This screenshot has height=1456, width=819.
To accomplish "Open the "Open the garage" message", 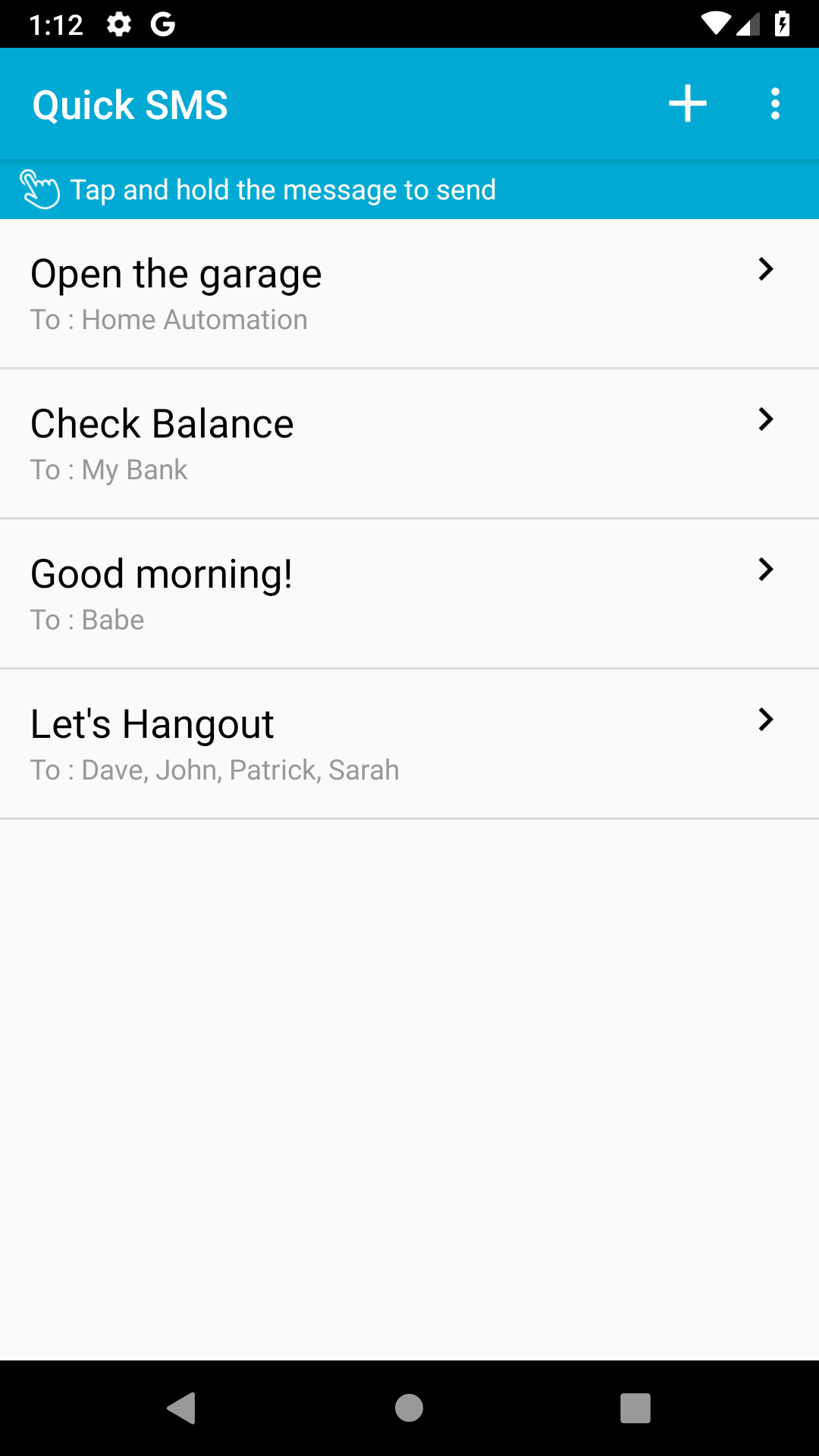I will 409,294.
